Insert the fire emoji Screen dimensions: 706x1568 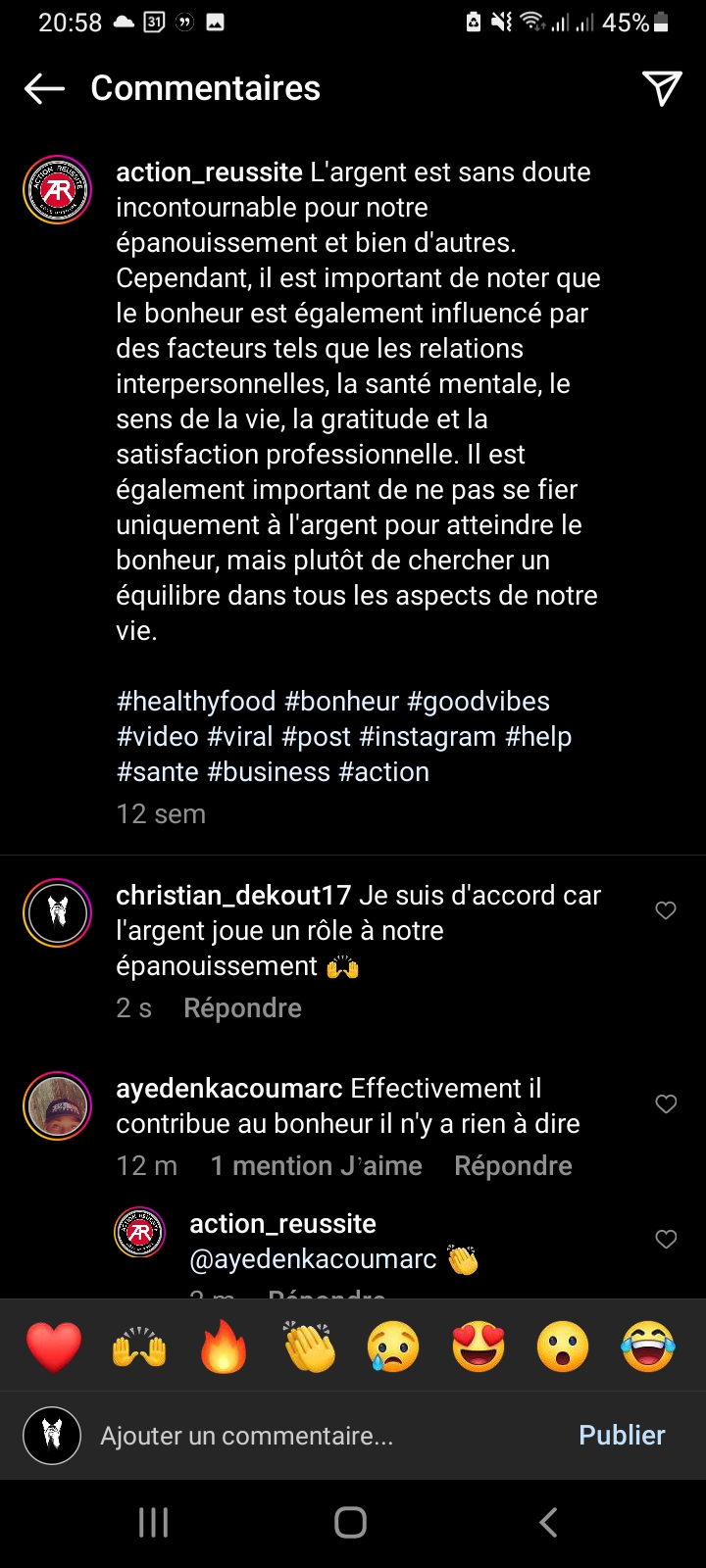224,1347
